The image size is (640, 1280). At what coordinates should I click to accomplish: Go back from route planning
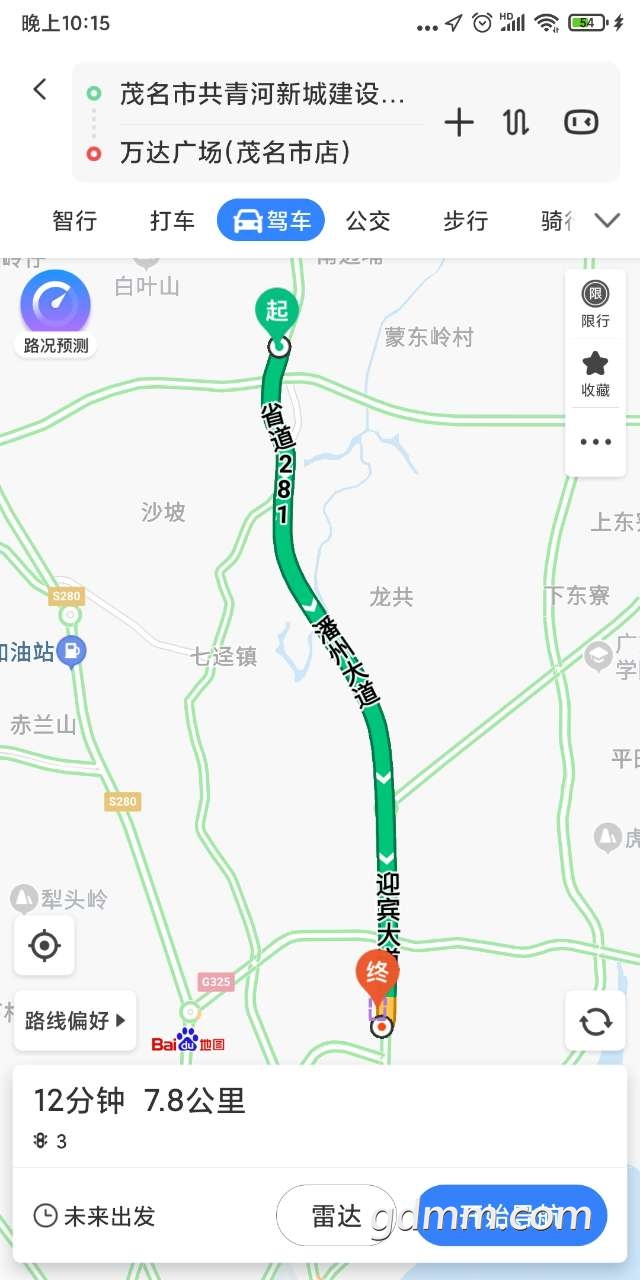[x=40, y=90]
